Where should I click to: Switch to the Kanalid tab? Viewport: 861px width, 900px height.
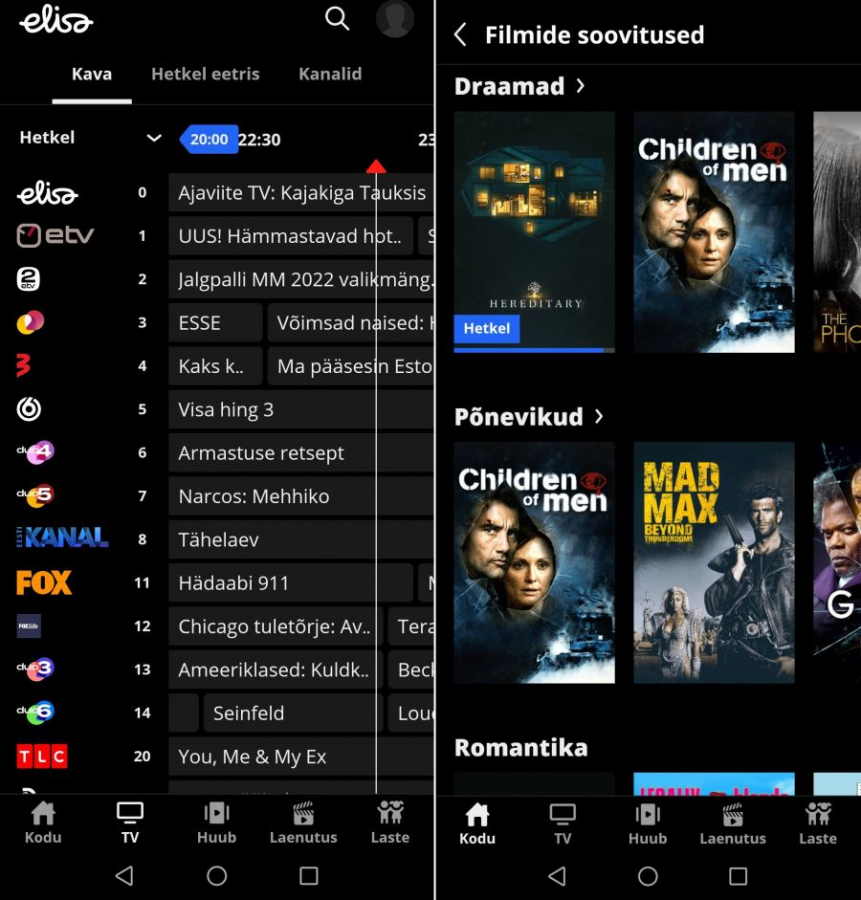330,74
